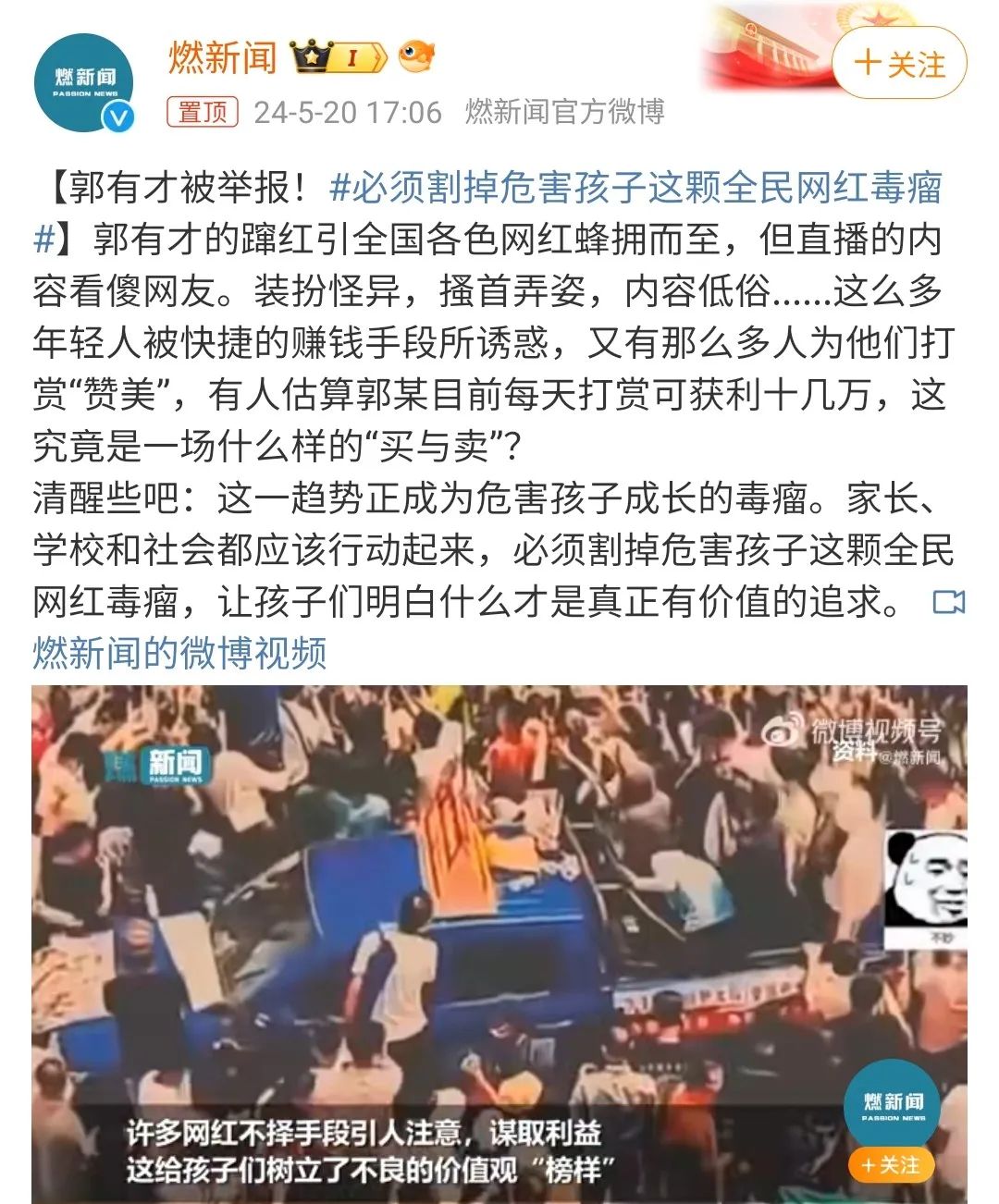Tap the orange +关注 button in the video

click(890, 1165)
